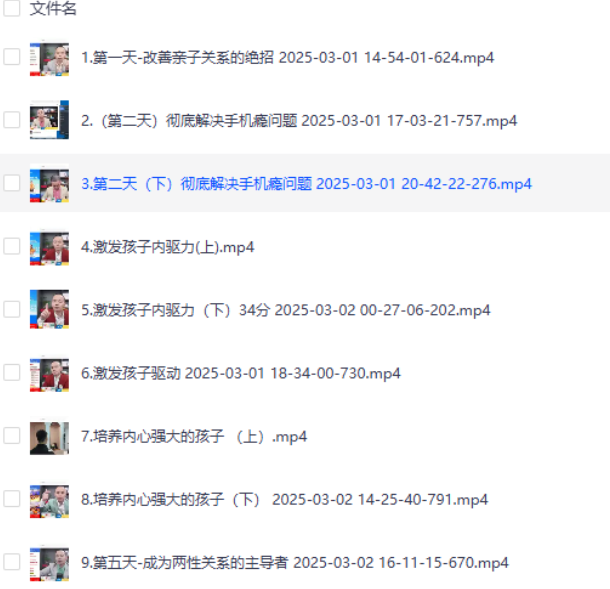Open highlighted file 3.第二天(下)彻底解决手机瘾问题

tap(306, 183)
